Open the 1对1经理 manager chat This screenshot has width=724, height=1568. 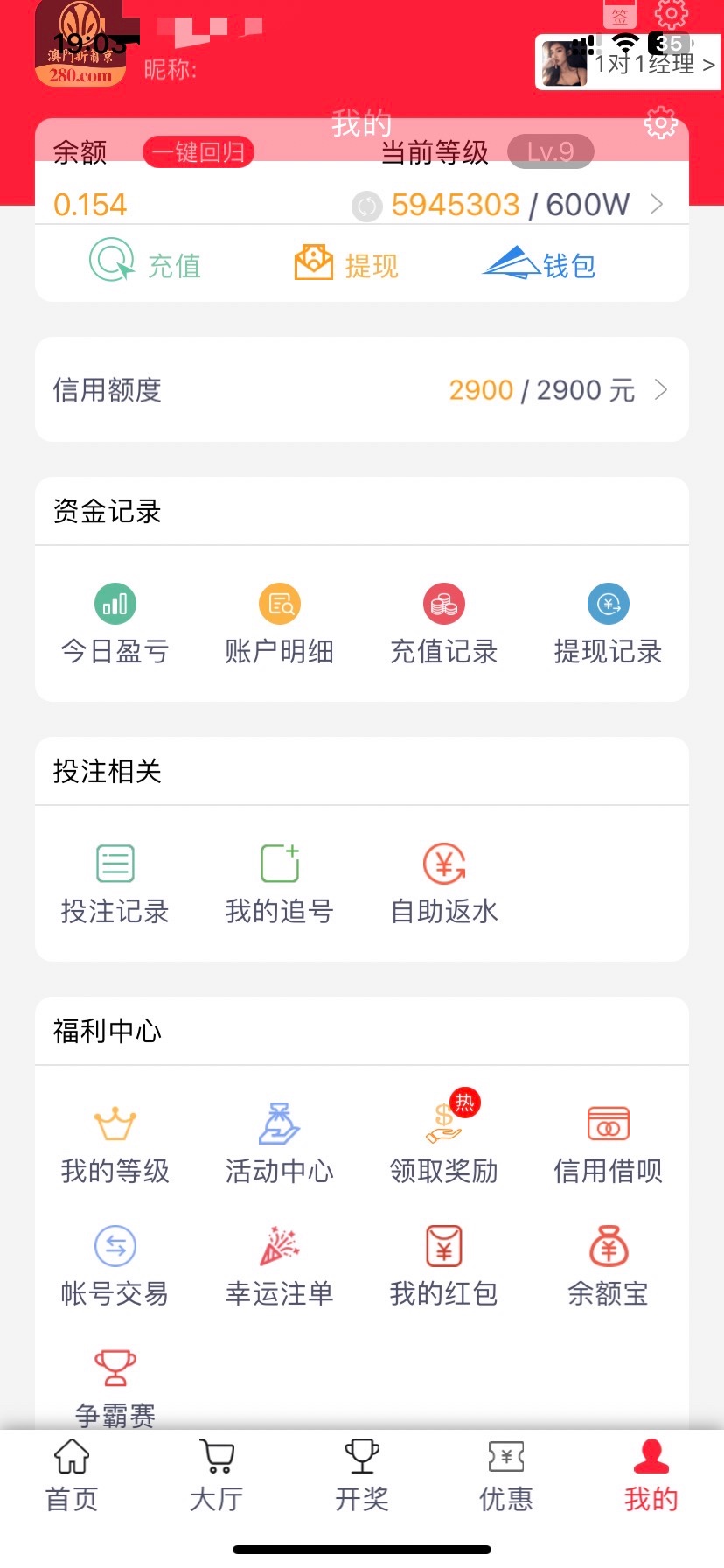click(627, 63)
